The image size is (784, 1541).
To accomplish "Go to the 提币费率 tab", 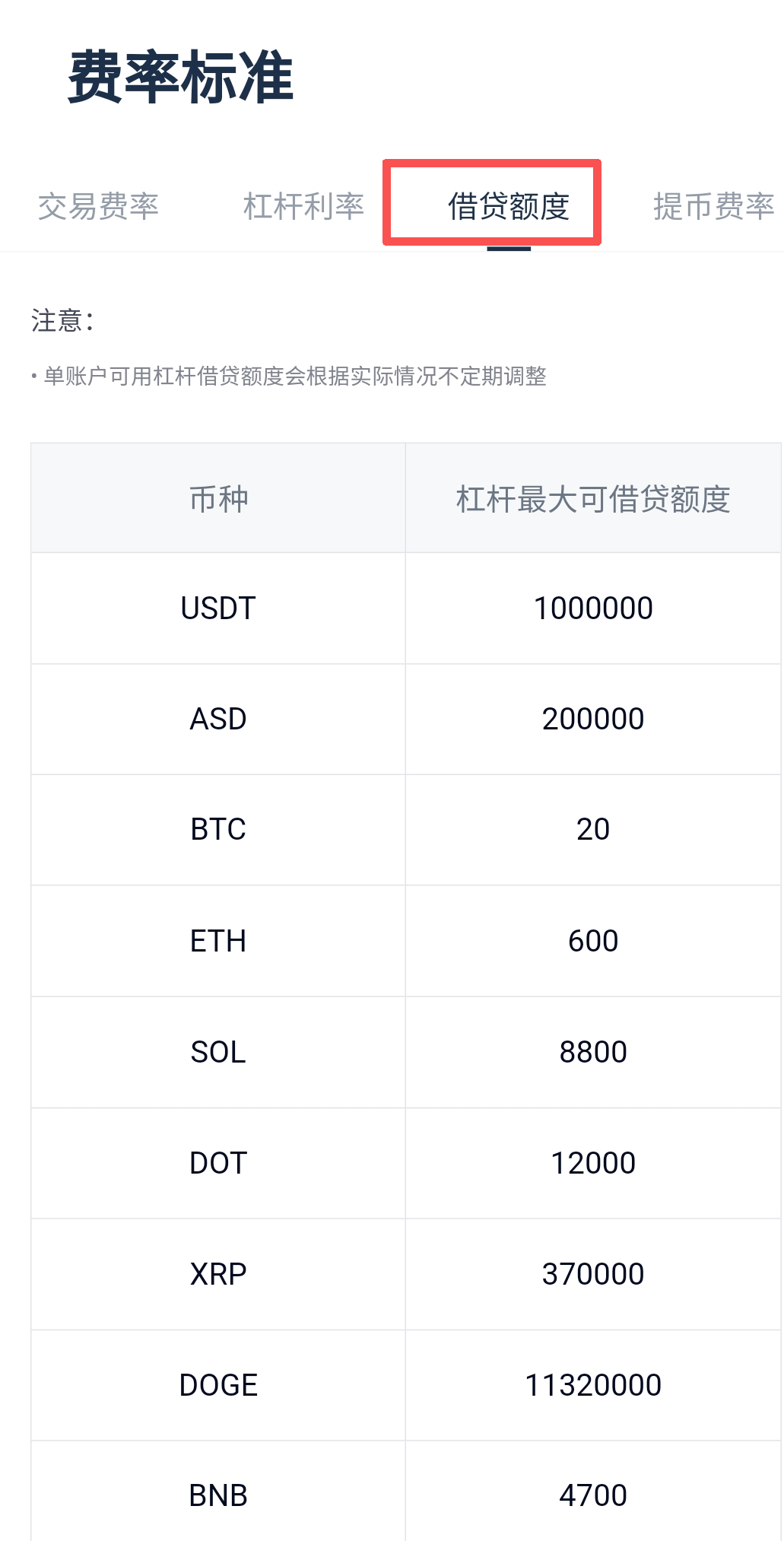I will pos(713,206).
